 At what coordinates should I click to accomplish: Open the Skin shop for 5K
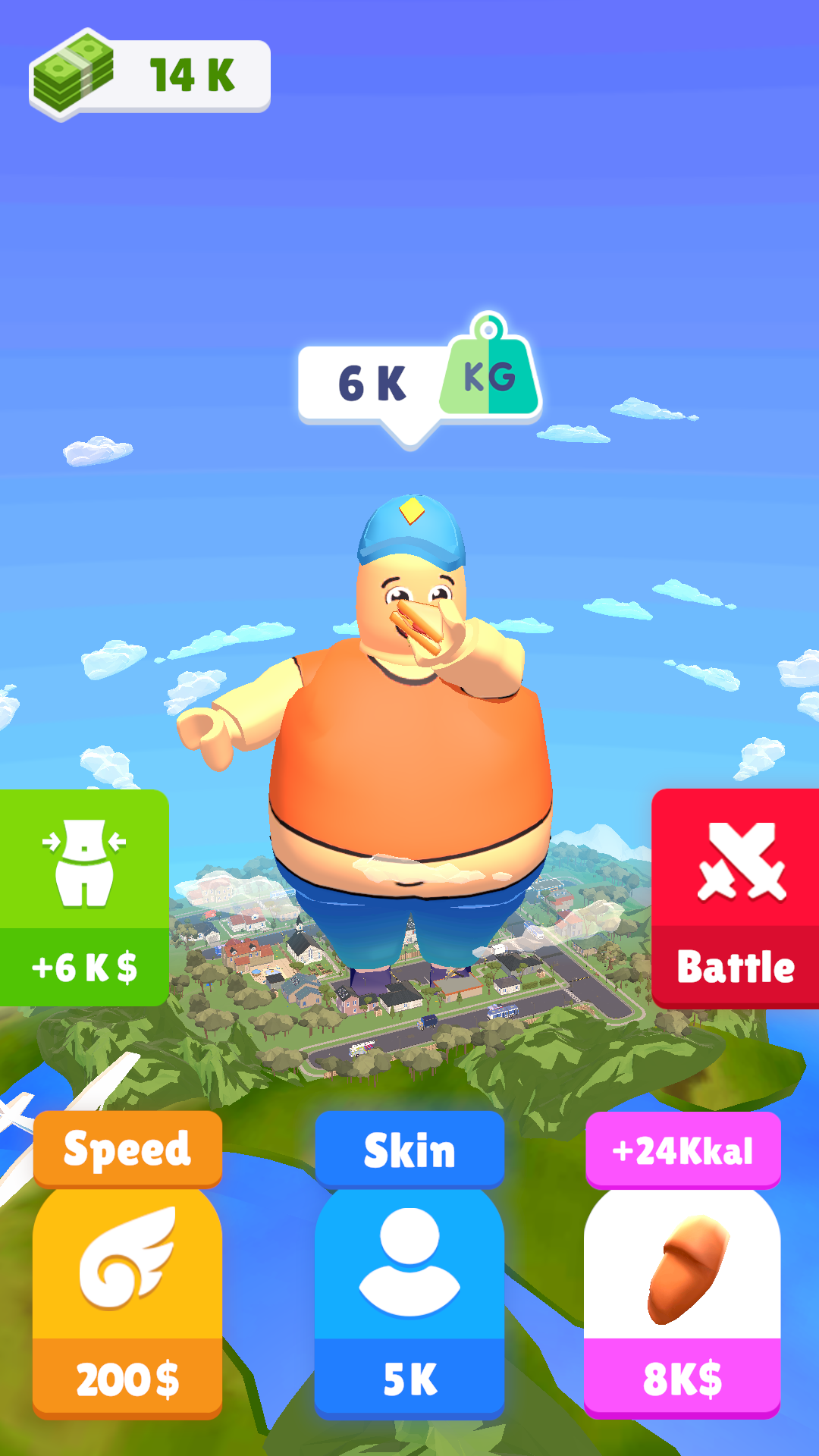coord(409,1265)
